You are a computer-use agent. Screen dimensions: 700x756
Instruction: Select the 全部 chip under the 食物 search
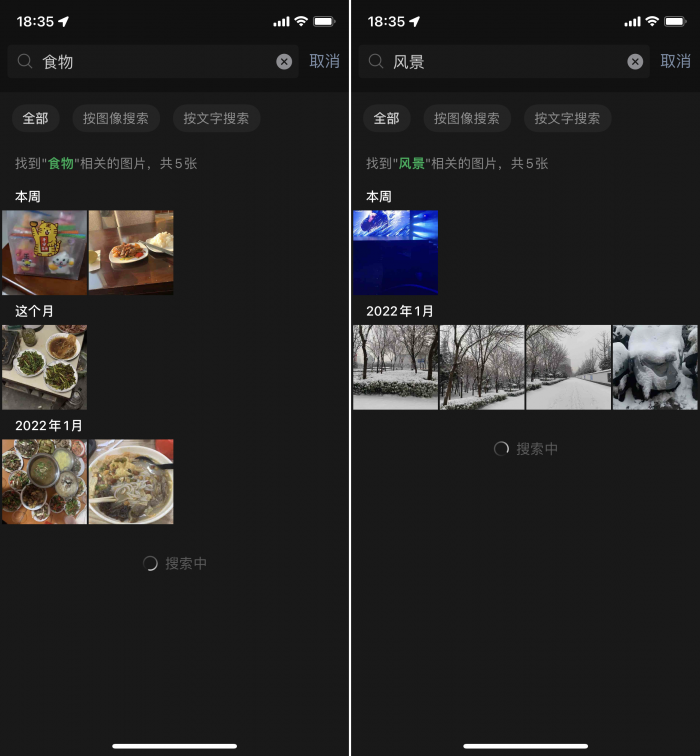pyautogui.click(x=35, y=118)
